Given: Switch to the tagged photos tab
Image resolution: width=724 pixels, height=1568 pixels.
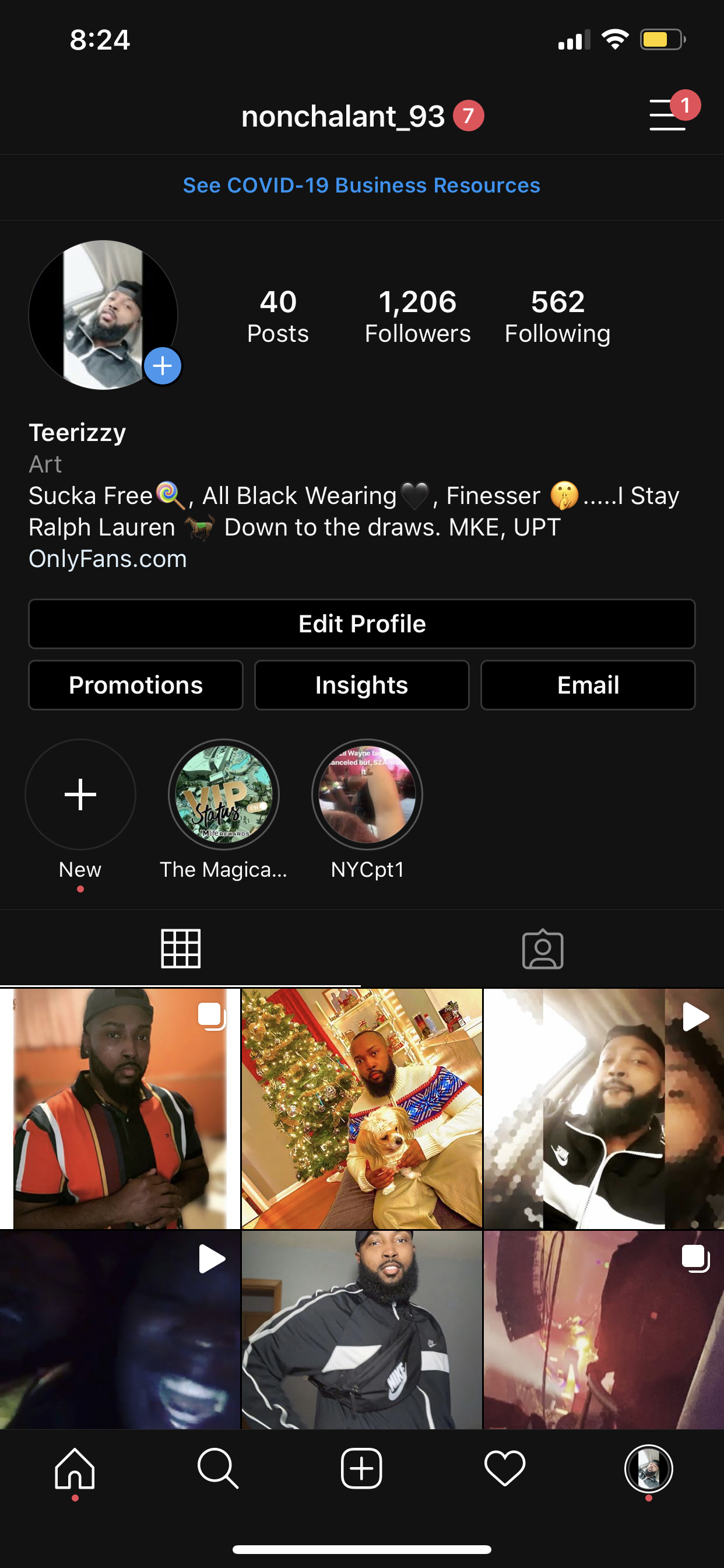Looking at the screenshot, I should pos(543,949).
